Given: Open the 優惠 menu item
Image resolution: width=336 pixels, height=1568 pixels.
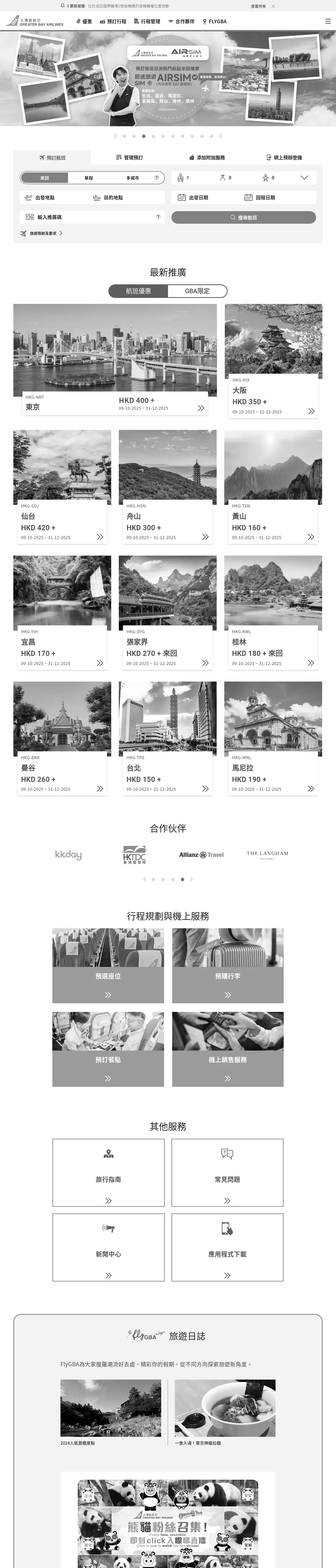Looking at the screenshot, I should point(84,21).
